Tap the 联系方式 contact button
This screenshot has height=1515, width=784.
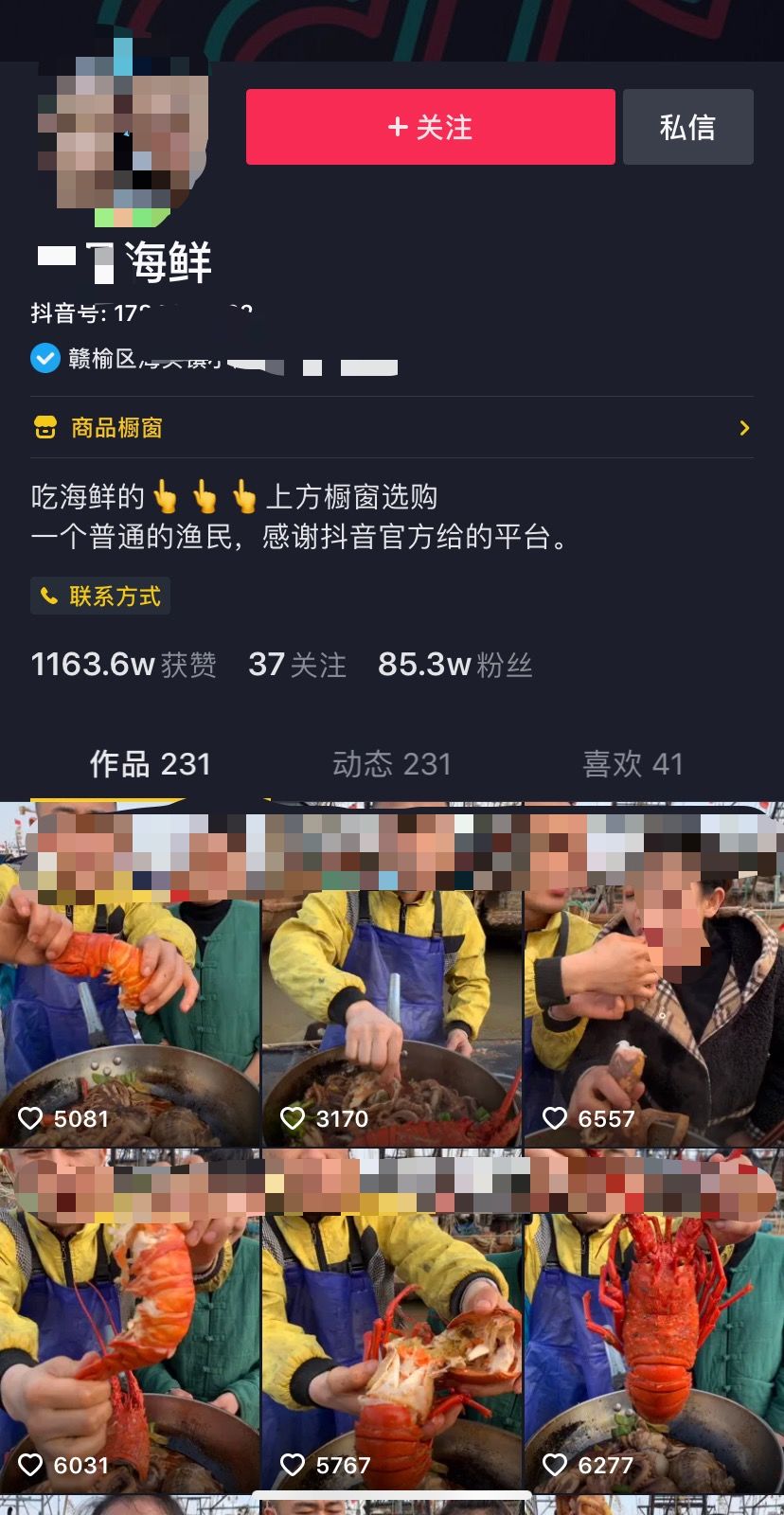100,596
